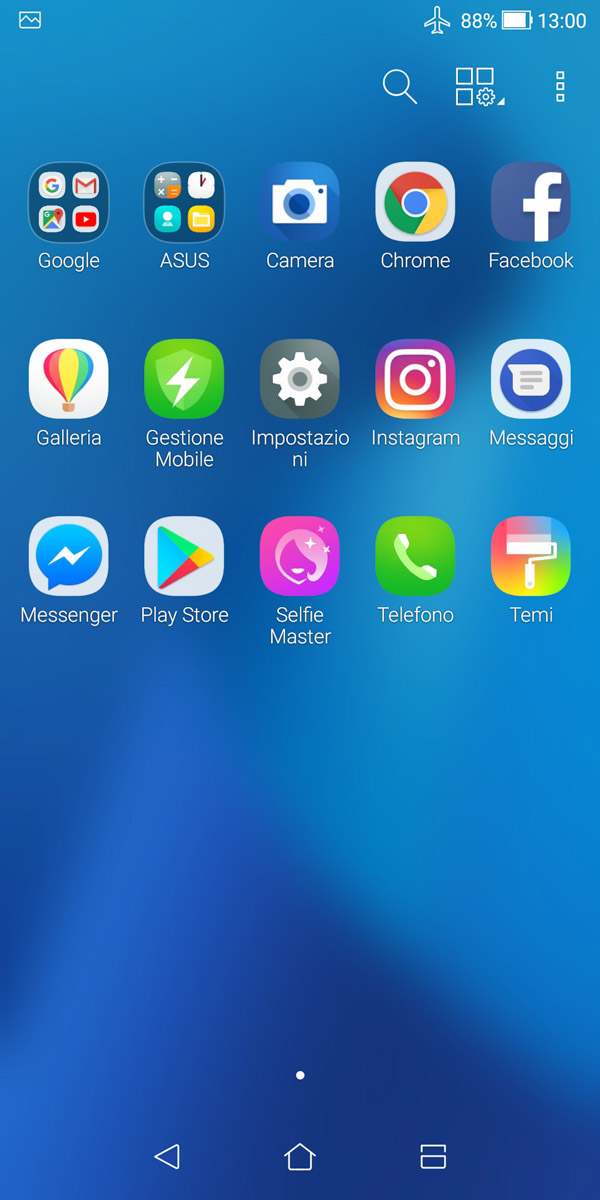The image size is (600, 1200).
Task: Open the three-dot overflow menu
Action: (560, 87)
